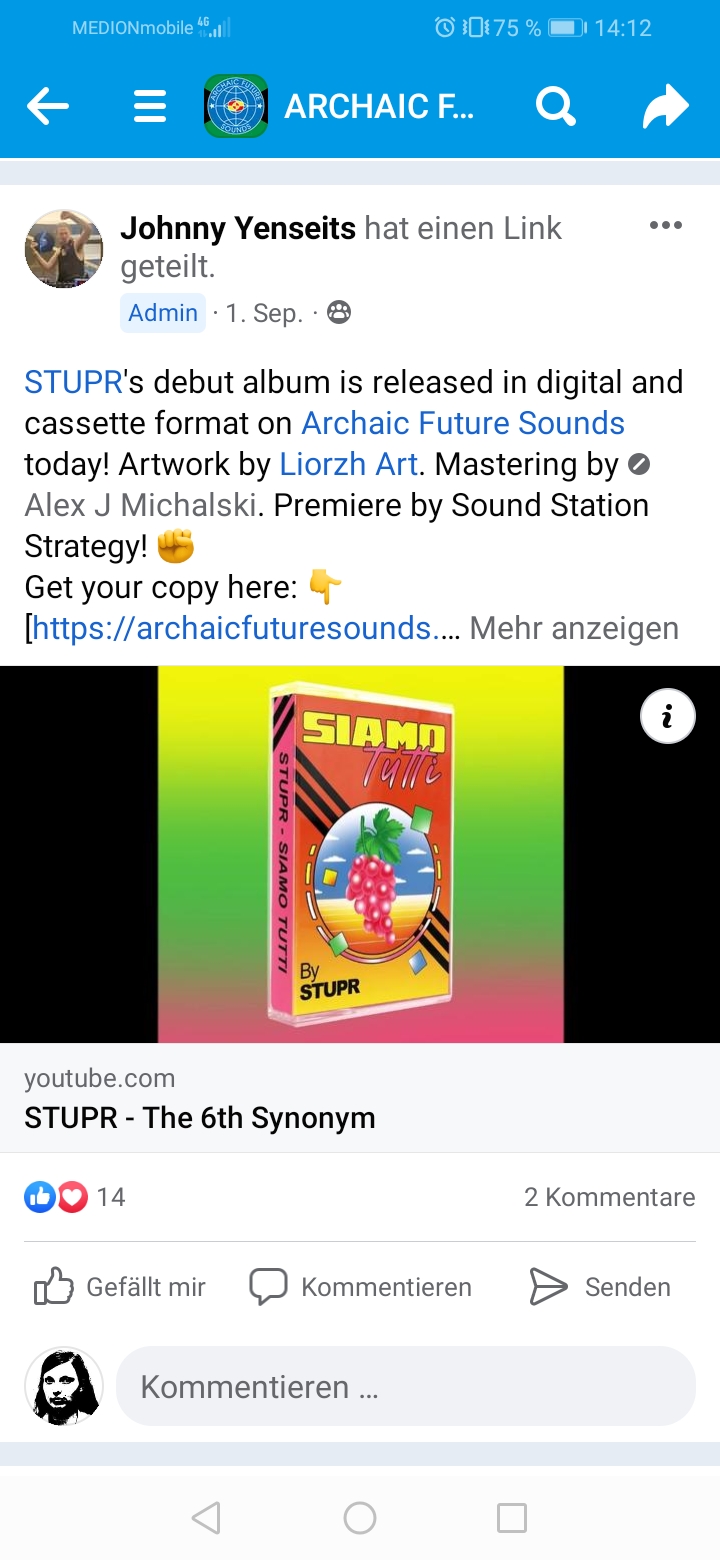Open the STUPR - The 6th Synonym video
The width and height of the screenshot is (720, 1560).
click(x=200, y=1117)
